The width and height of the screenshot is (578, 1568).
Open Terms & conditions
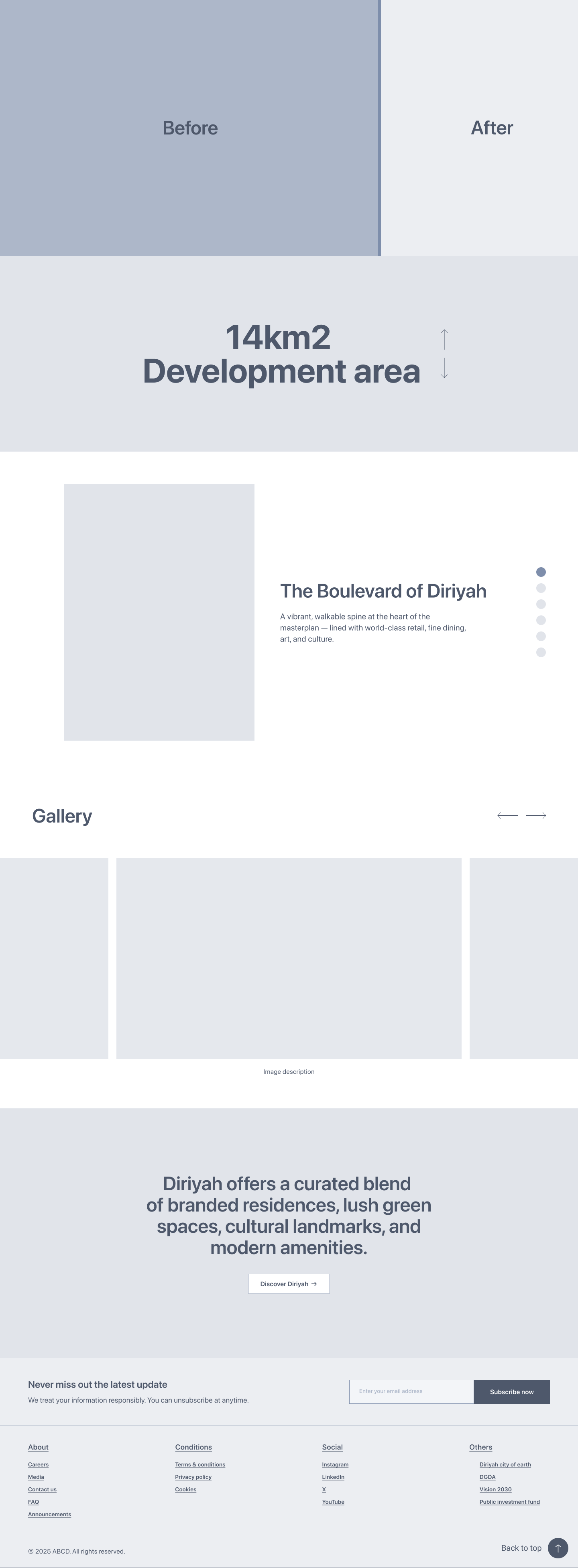tap(199, 1464)
